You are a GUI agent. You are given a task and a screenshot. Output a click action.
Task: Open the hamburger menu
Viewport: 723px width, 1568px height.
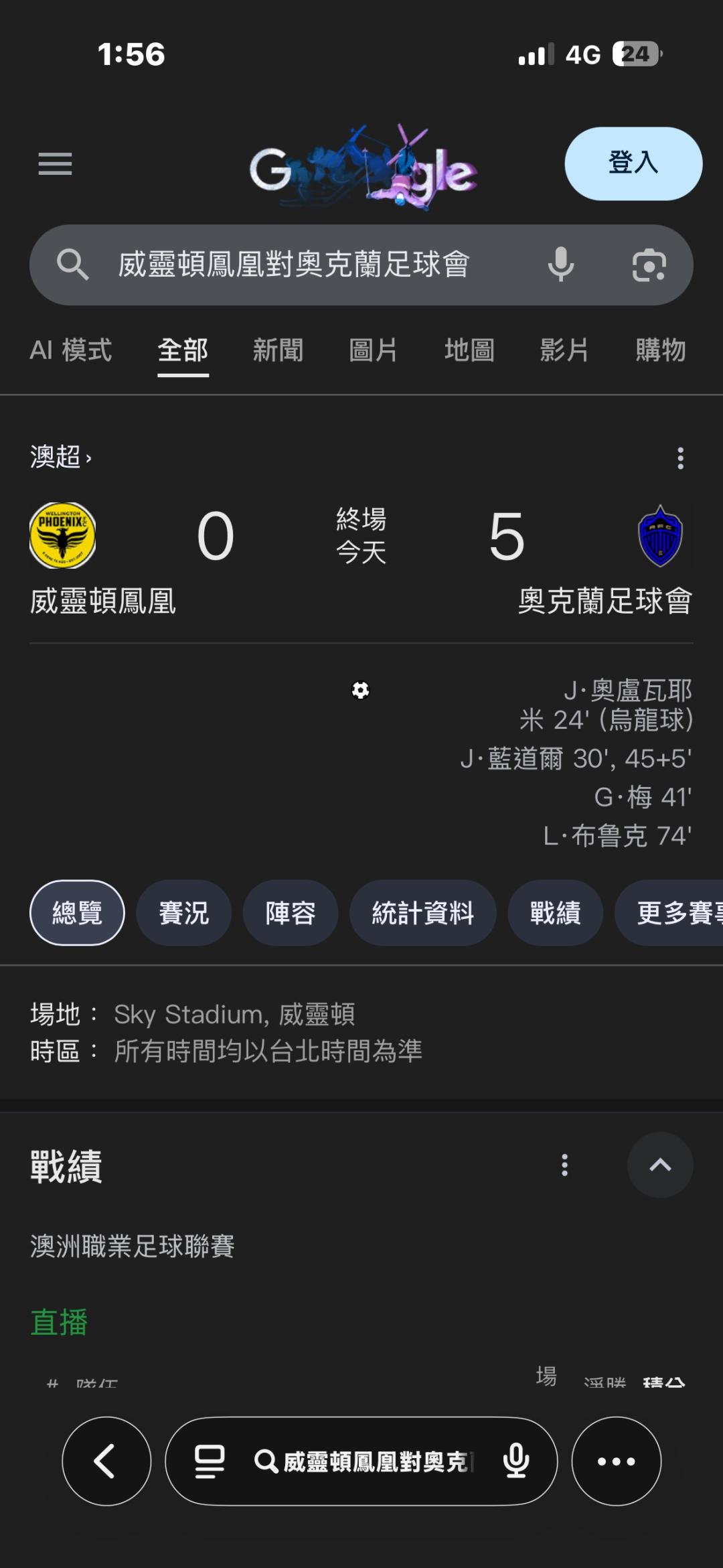pos(55,163)
